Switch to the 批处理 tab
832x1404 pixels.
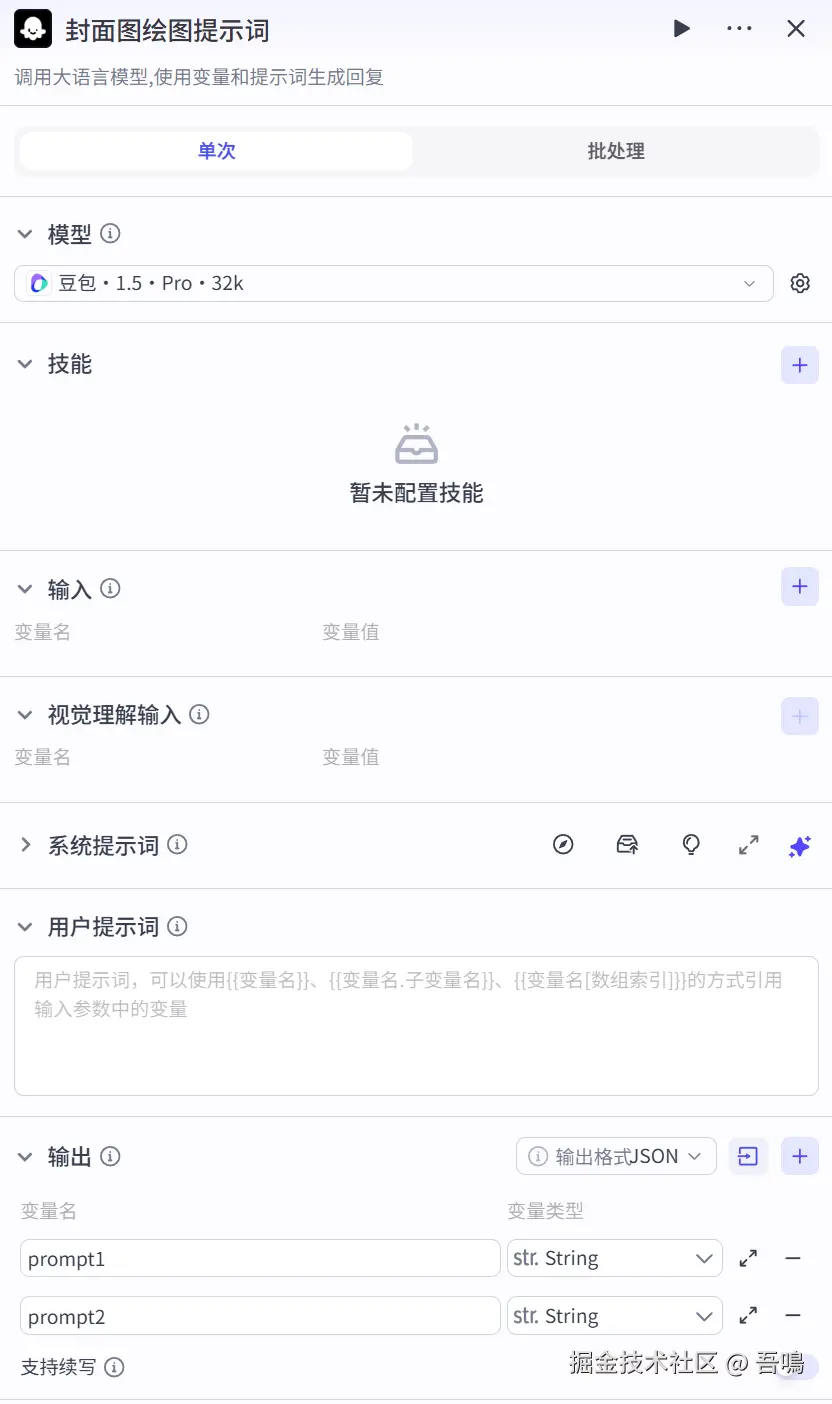pyautogui.click(x=616, y=151)
